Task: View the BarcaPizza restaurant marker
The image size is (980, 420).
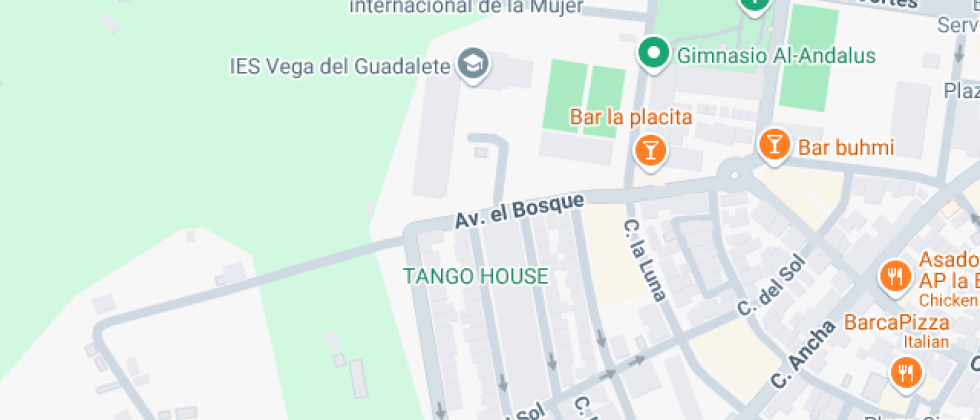Action: (906, 373)
